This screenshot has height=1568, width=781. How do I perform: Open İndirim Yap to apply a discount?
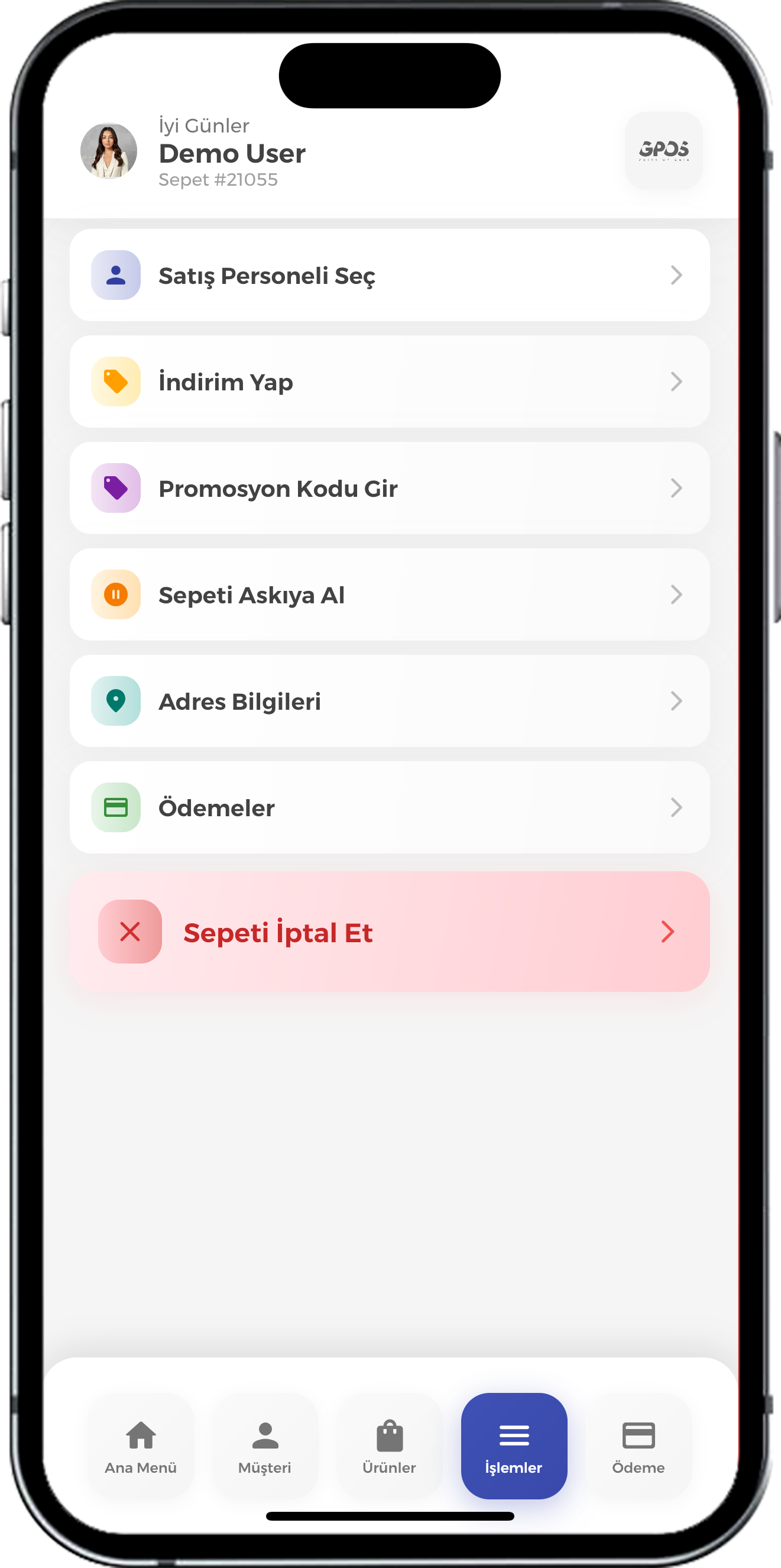(x=389, y=382)
